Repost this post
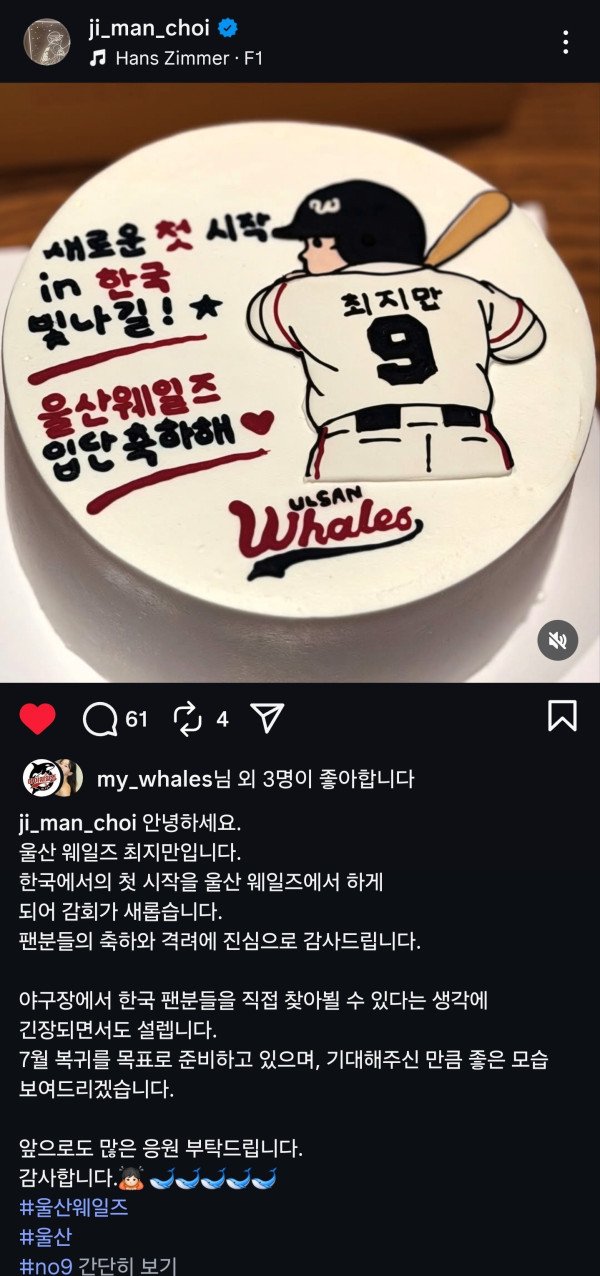 188,718
